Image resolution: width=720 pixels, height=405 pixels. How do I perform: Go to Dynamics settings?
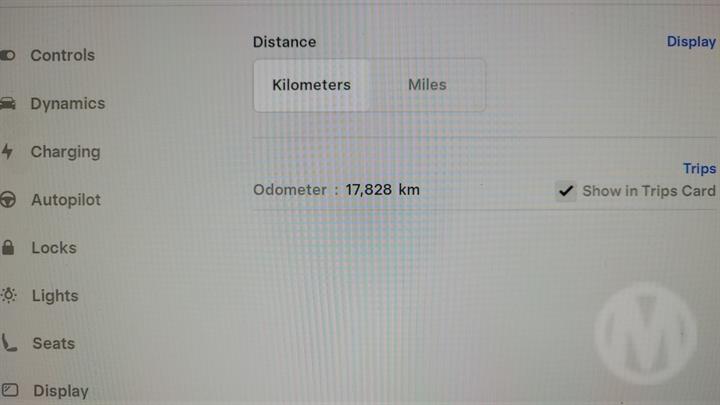(x=67, y=103)
